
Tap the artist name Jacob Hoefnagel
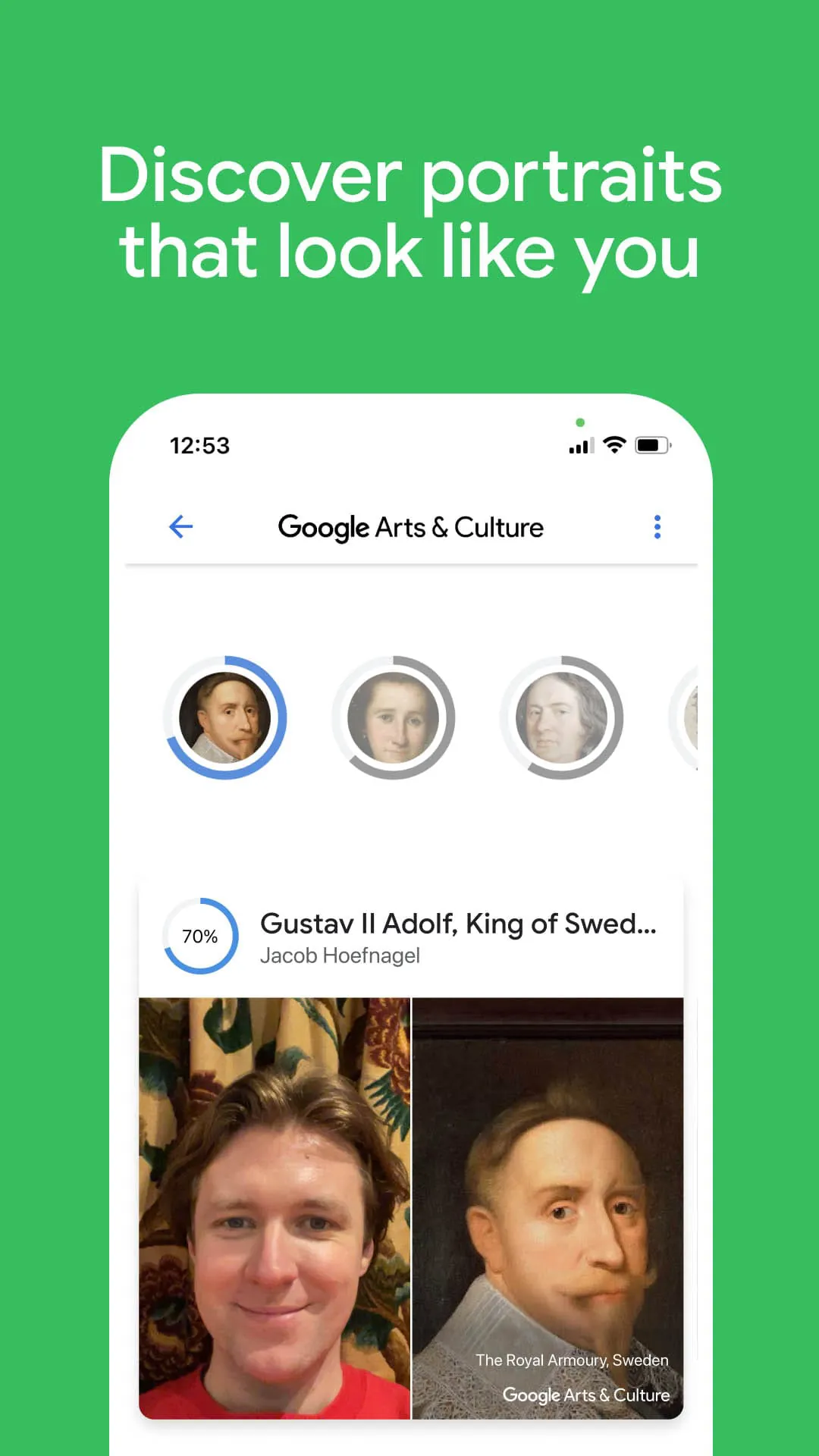coord(340,955)
